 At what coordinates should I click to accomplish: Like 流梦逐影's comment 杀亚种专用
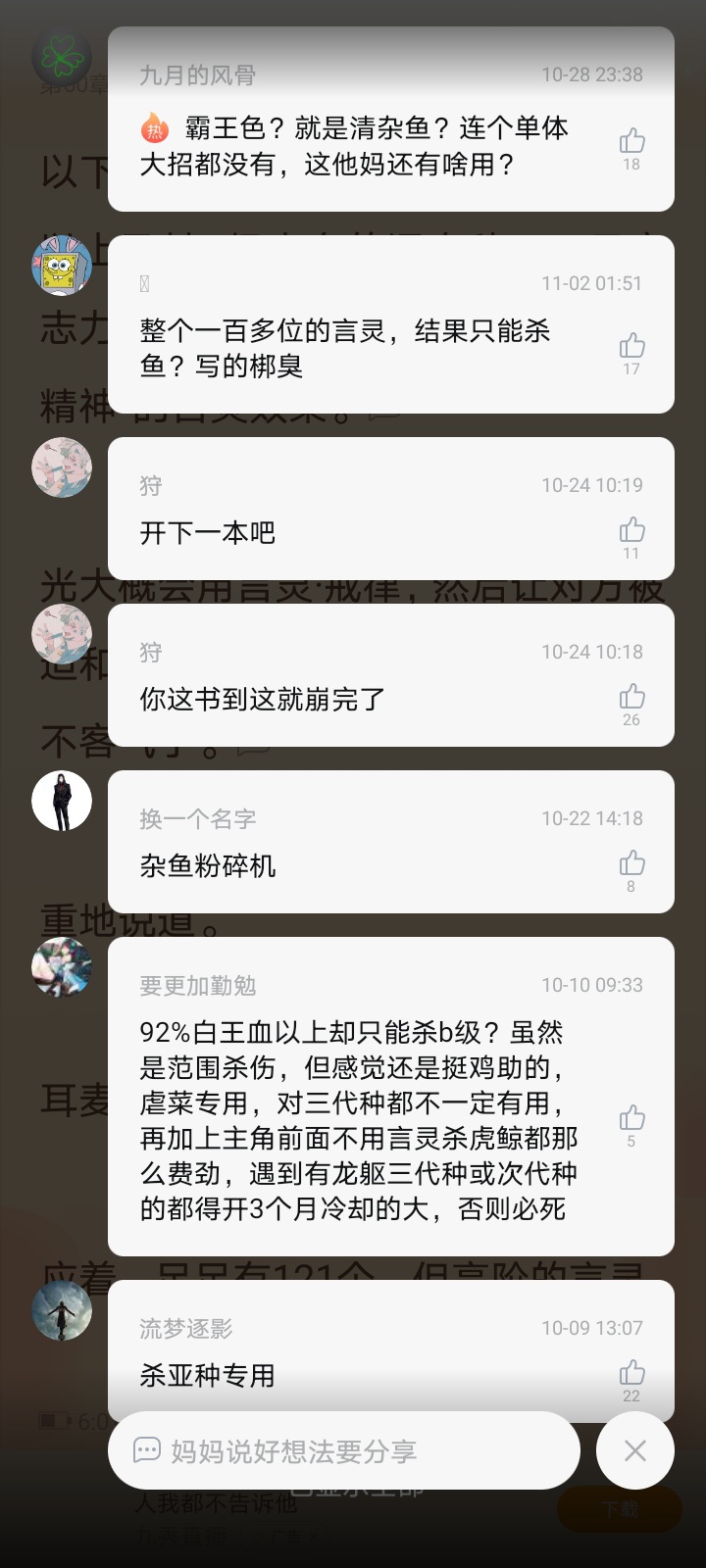coord(631,1372)
